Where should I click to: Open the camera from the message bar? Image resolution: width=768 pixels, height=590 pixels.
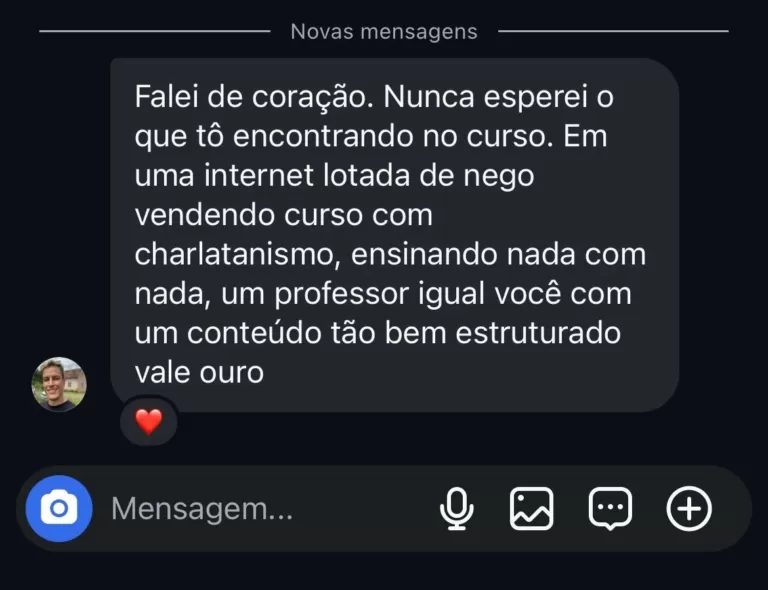pyautogui.click(x=59, y=509)
